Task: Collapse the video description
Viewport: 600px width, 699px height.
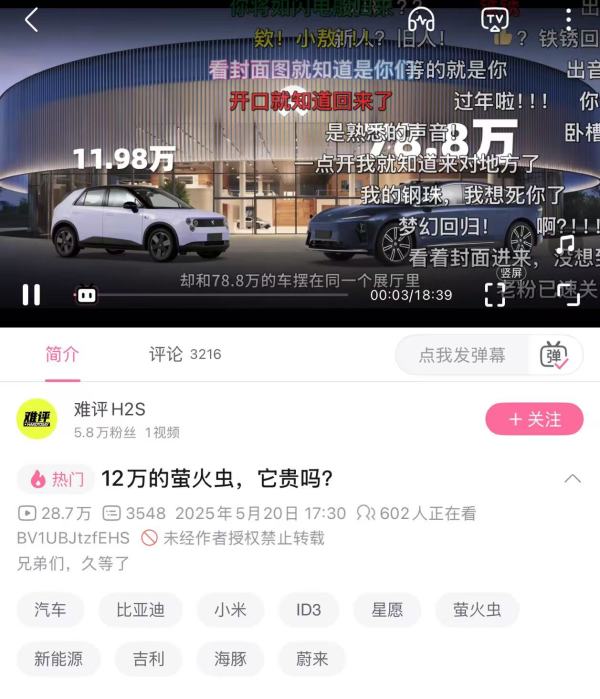Action: click(x=572, y=478)
